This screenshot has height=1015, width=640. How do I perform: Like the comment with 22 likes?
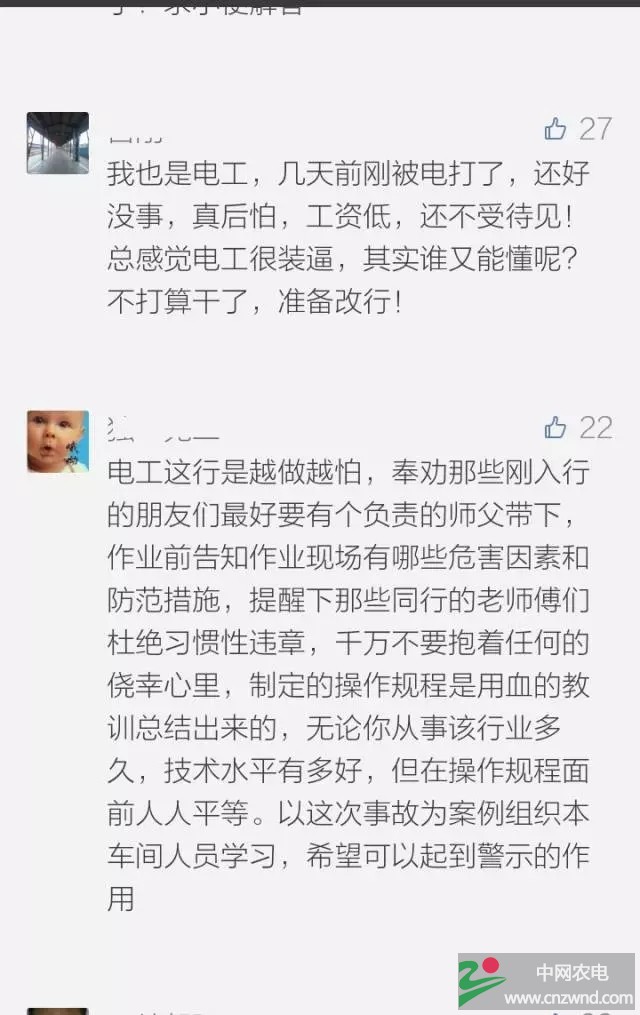555,428
